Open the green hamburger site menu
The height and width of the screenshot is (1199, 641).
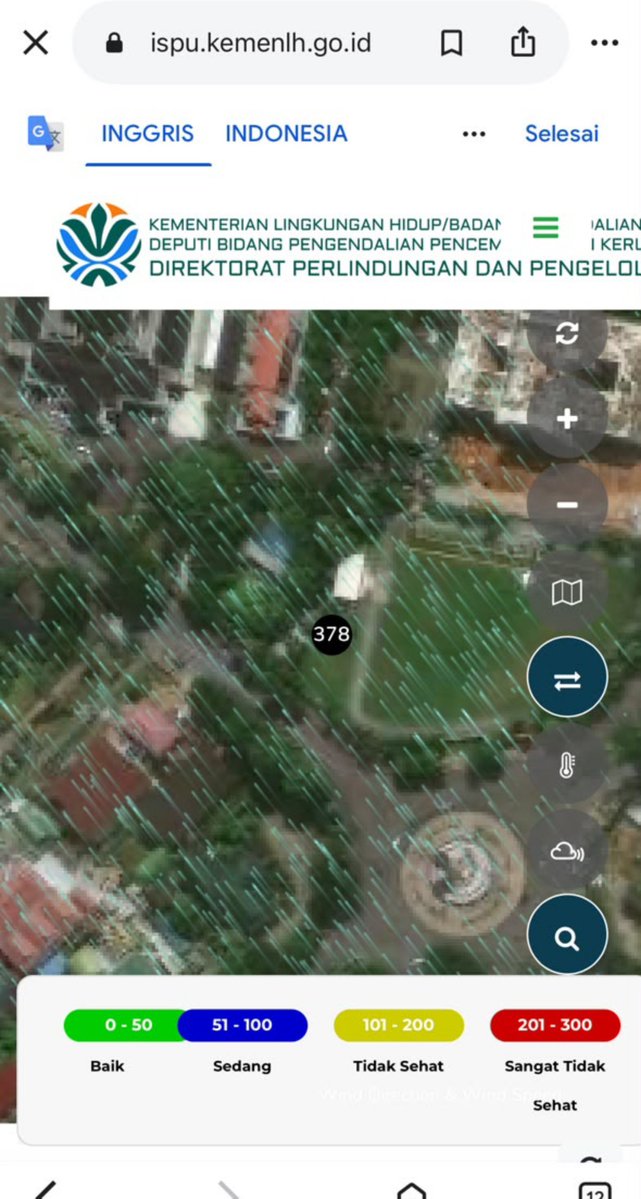545,227
